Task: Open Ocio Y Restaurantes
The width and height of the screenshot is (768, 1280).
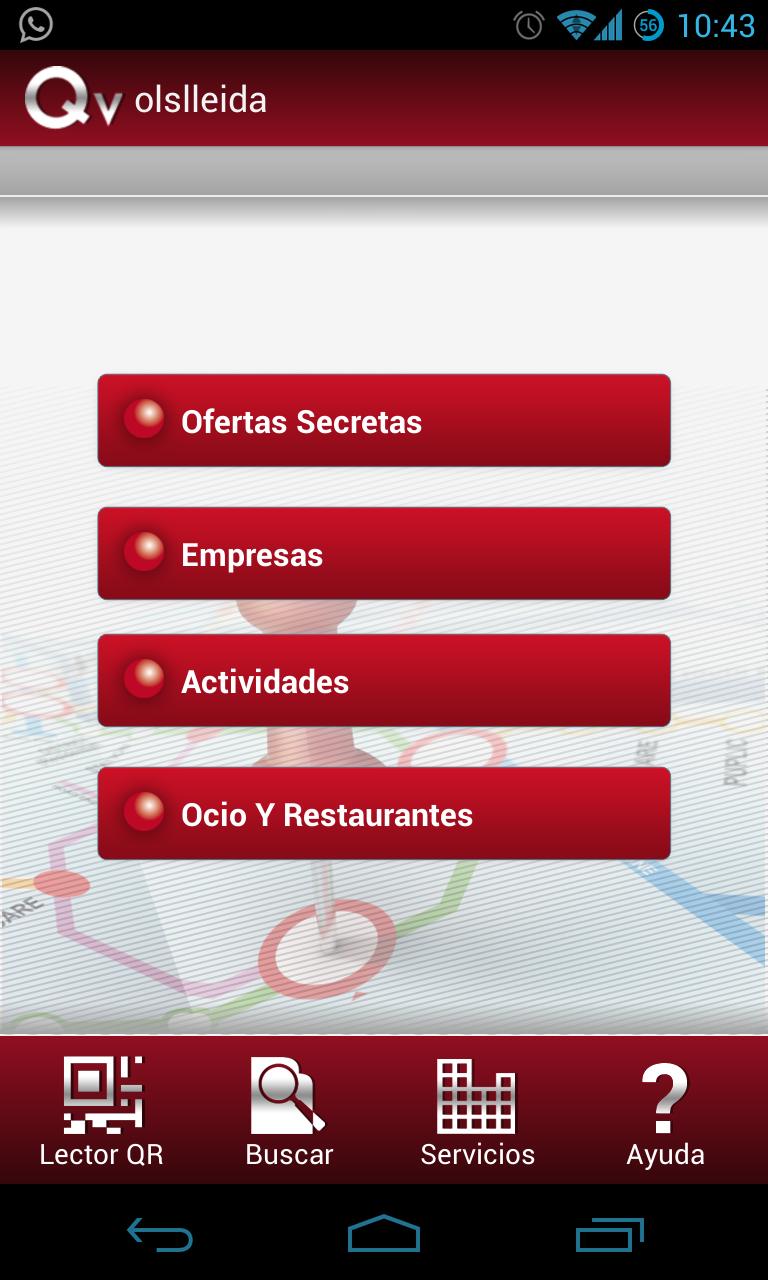Action: pyautogui.click(x=384, y=813)
